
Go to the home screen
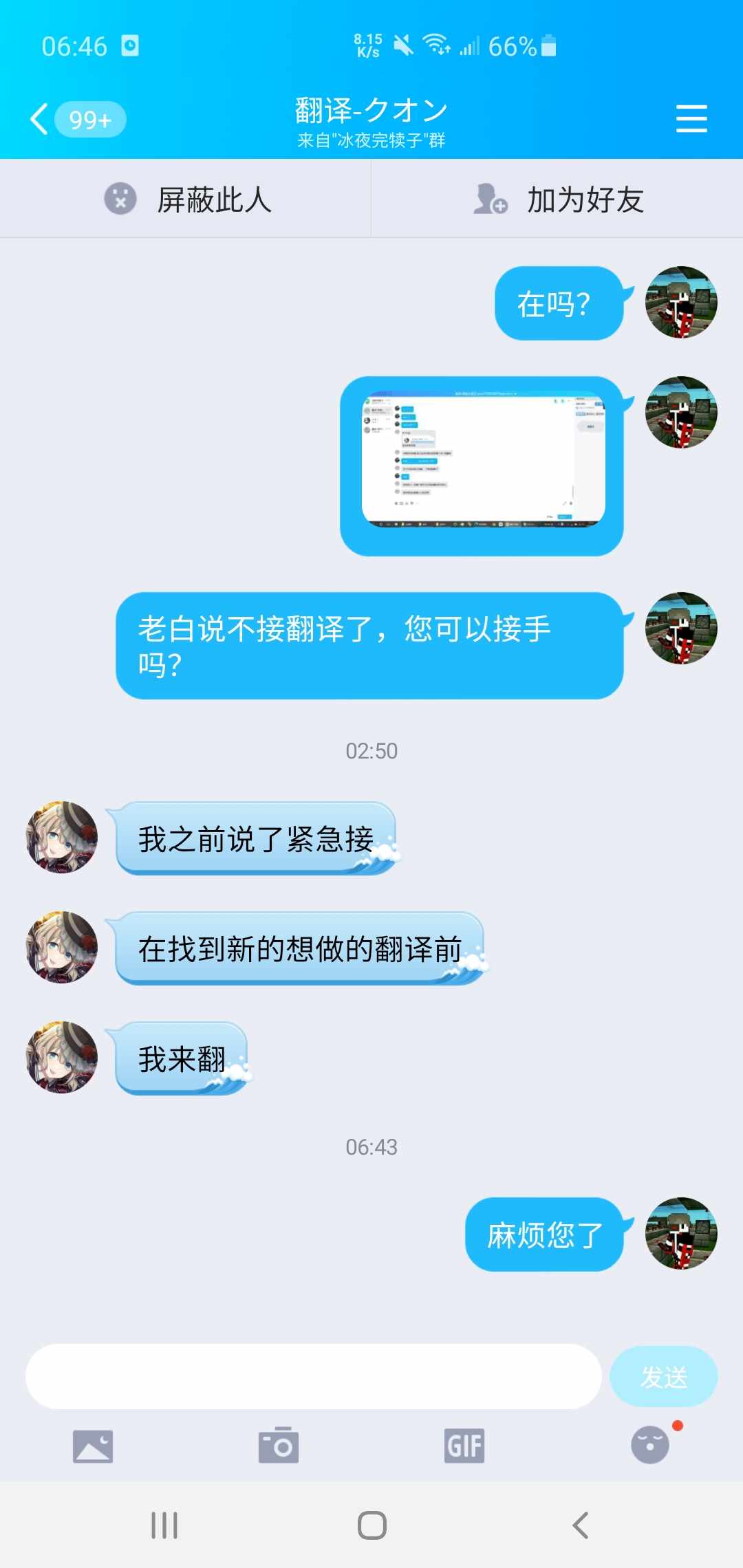pos(371,1525)
